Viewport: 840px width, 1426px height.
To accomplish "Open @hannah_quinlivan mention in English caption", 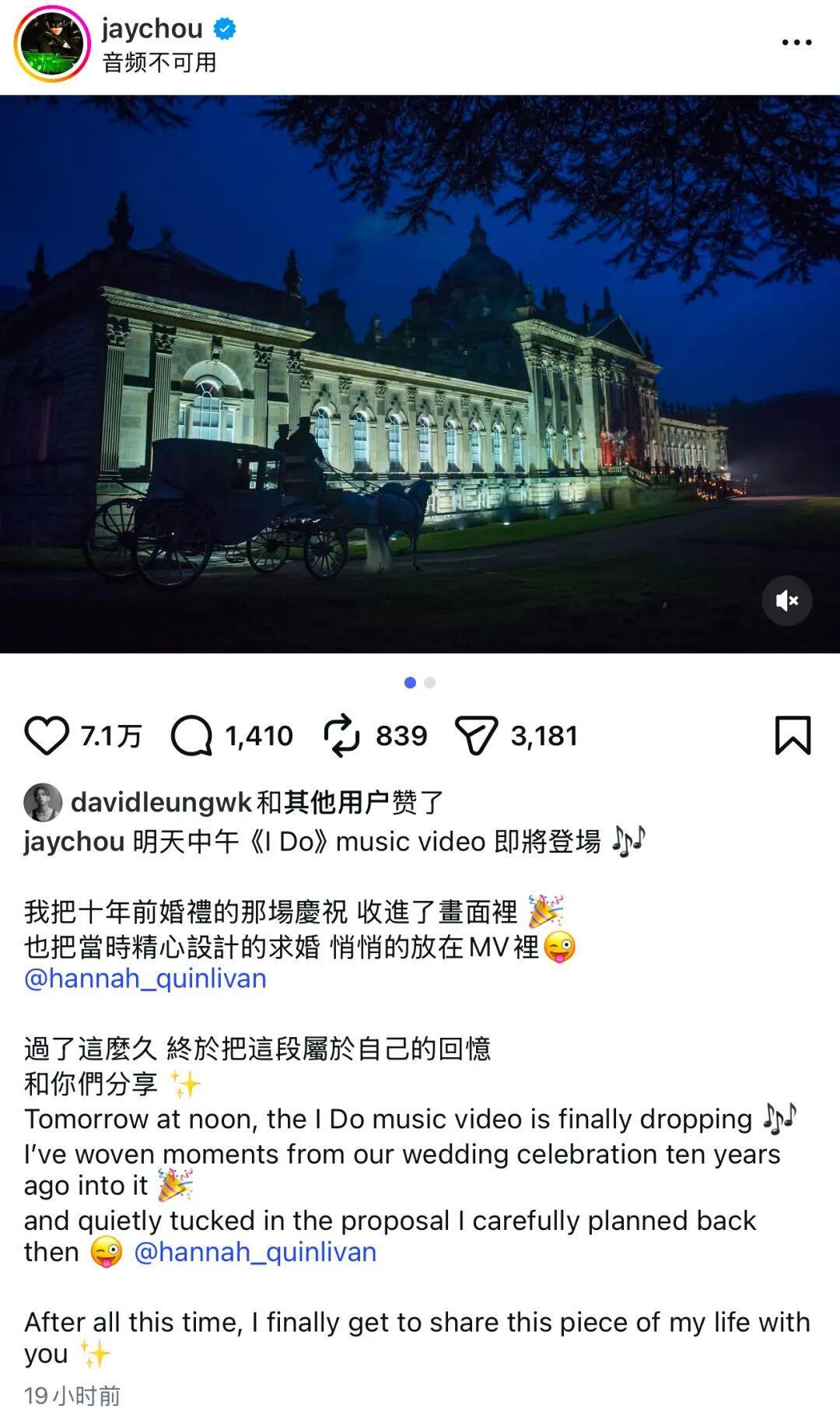I will pos(255,1252).
